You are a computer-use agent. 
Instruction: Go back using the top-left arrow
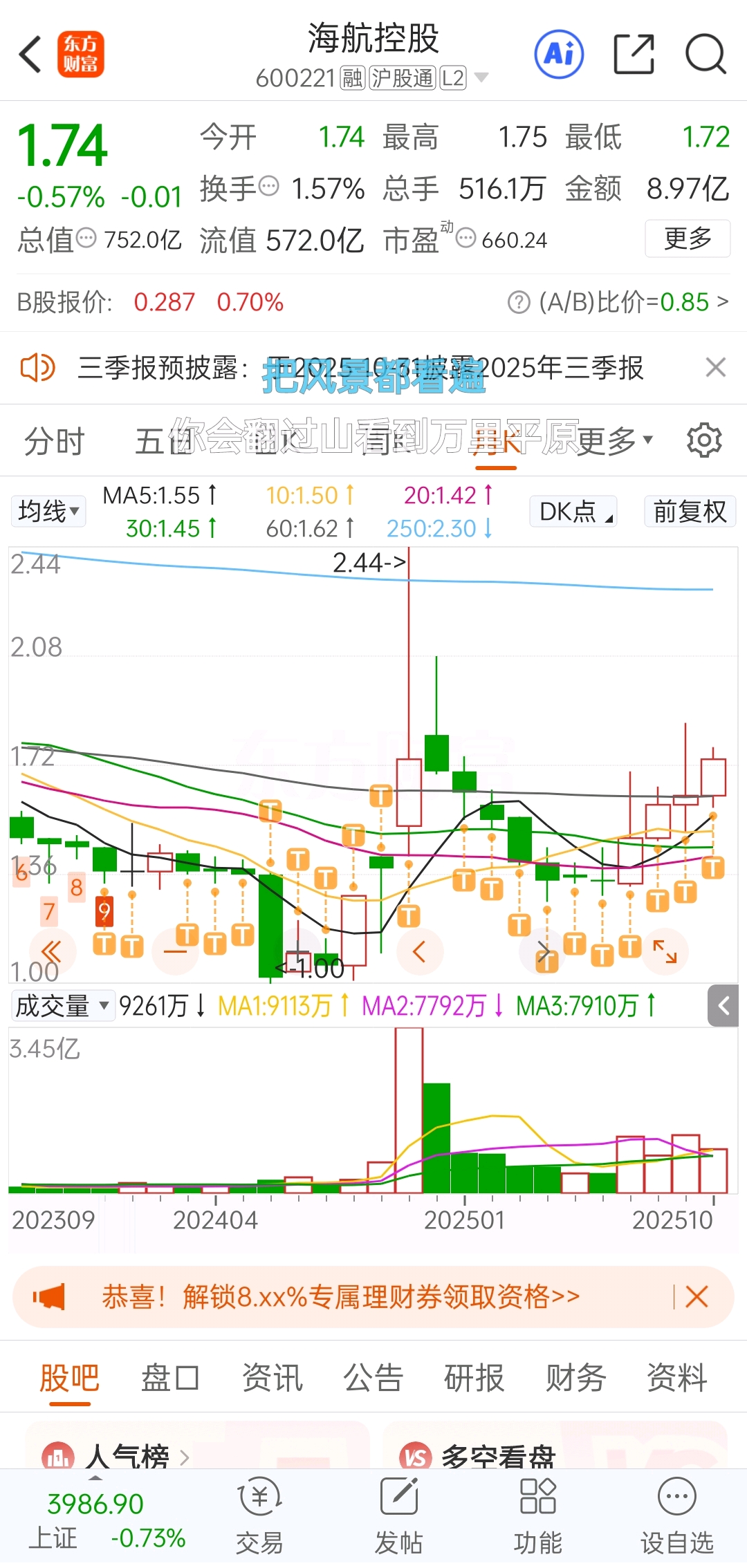coord(30,55)
